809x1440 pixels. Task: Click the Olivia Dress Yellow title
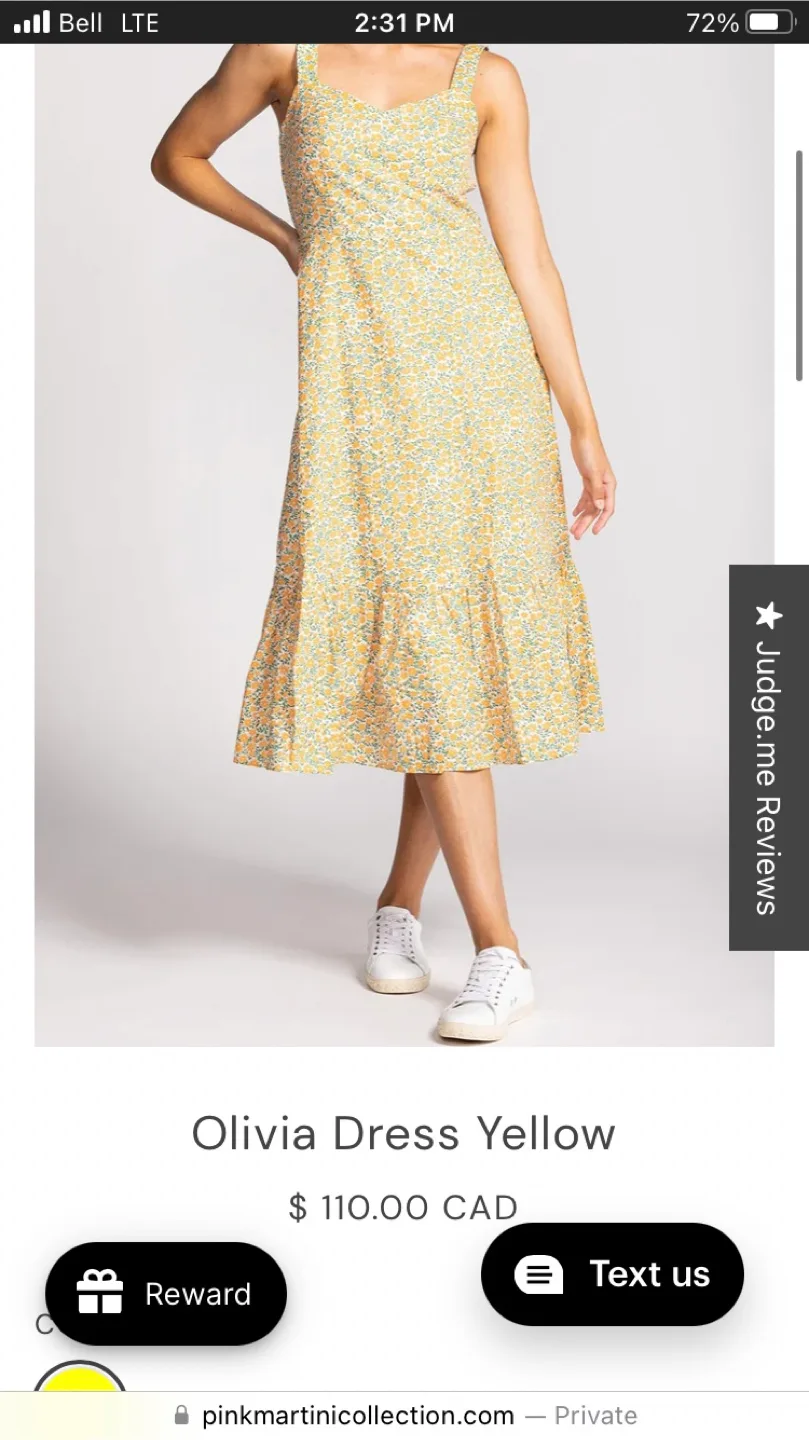[x=404, y=1133]
